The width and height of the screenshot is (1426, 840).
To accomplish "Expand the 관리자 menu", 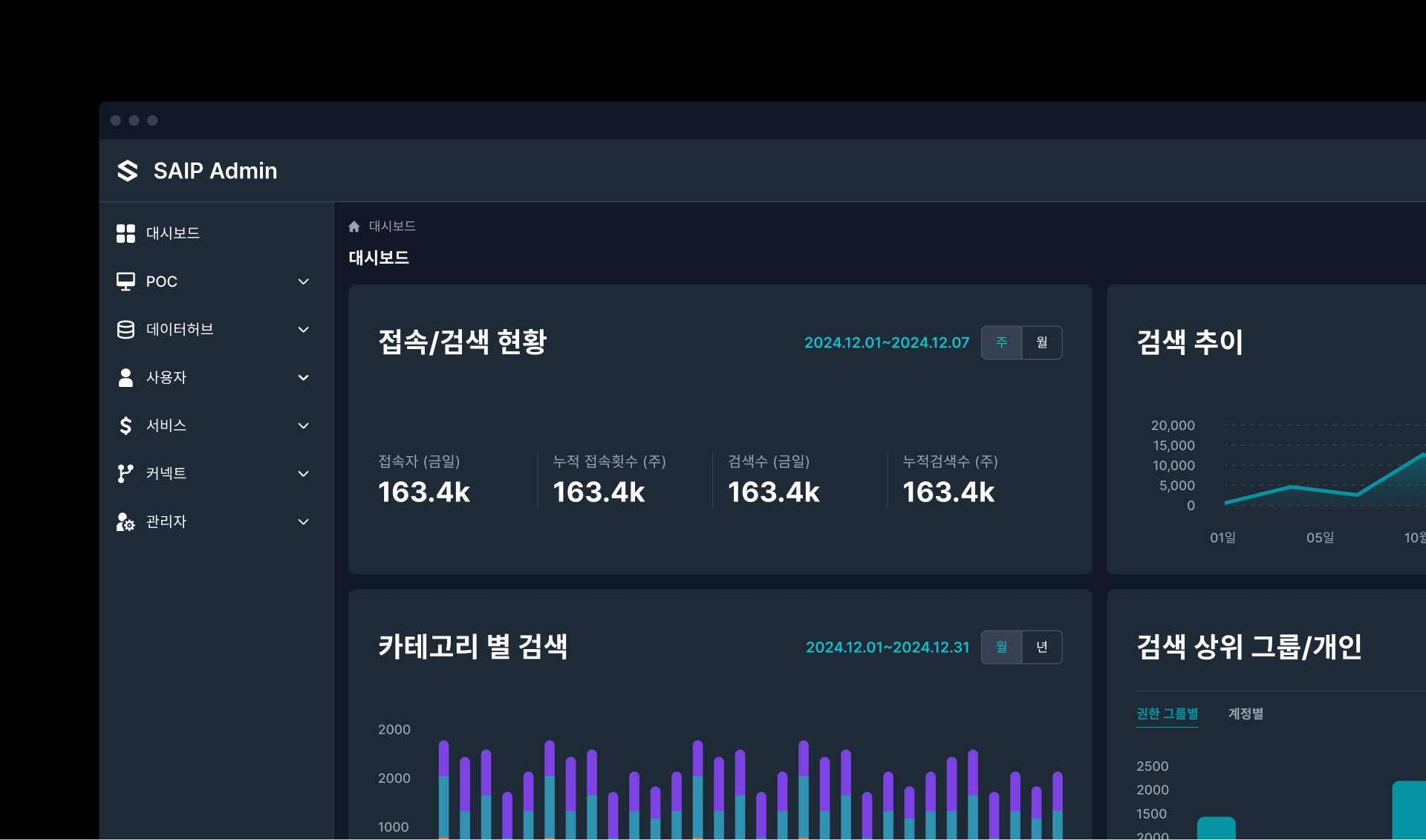I will point(215,521).
